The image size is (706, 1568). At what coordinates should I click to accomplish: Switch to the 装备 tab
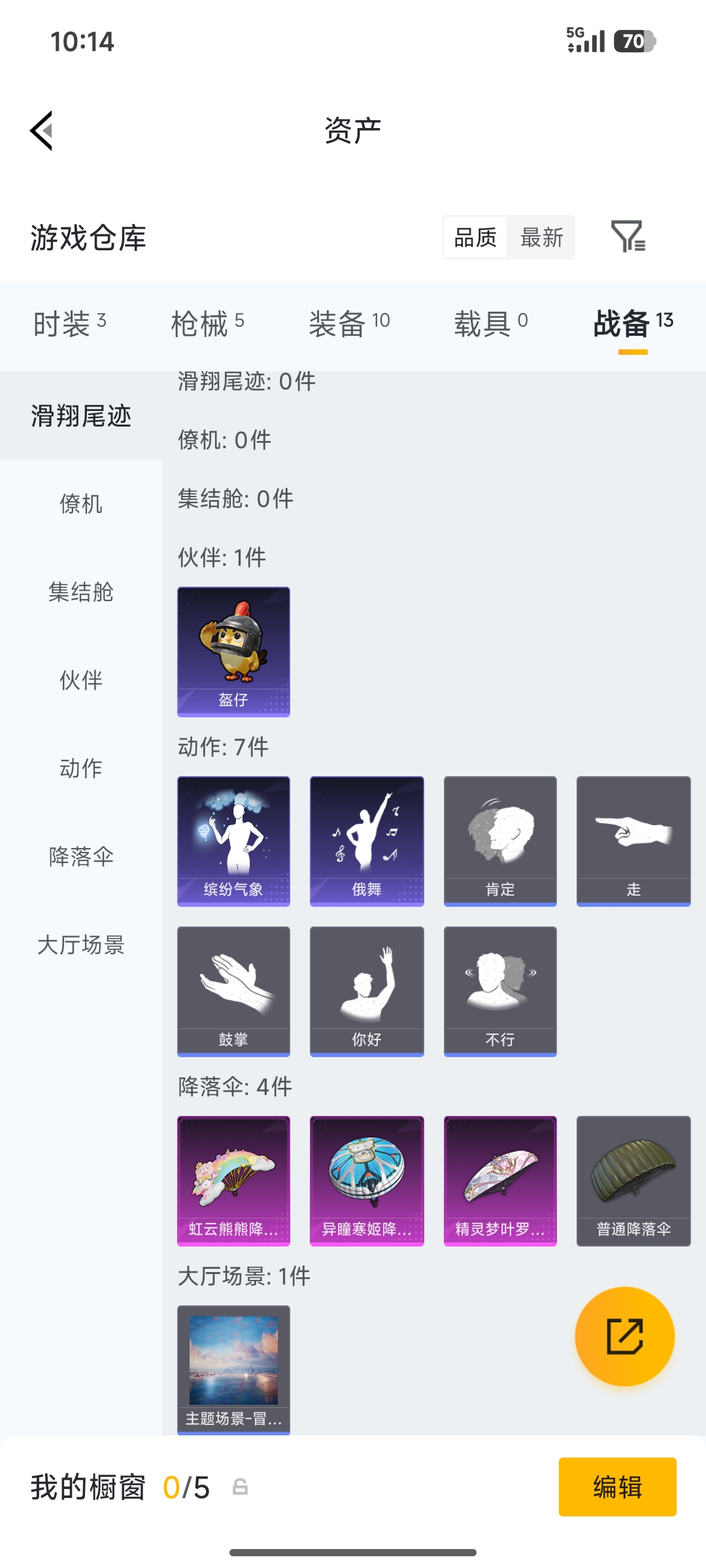pos(349,323)
